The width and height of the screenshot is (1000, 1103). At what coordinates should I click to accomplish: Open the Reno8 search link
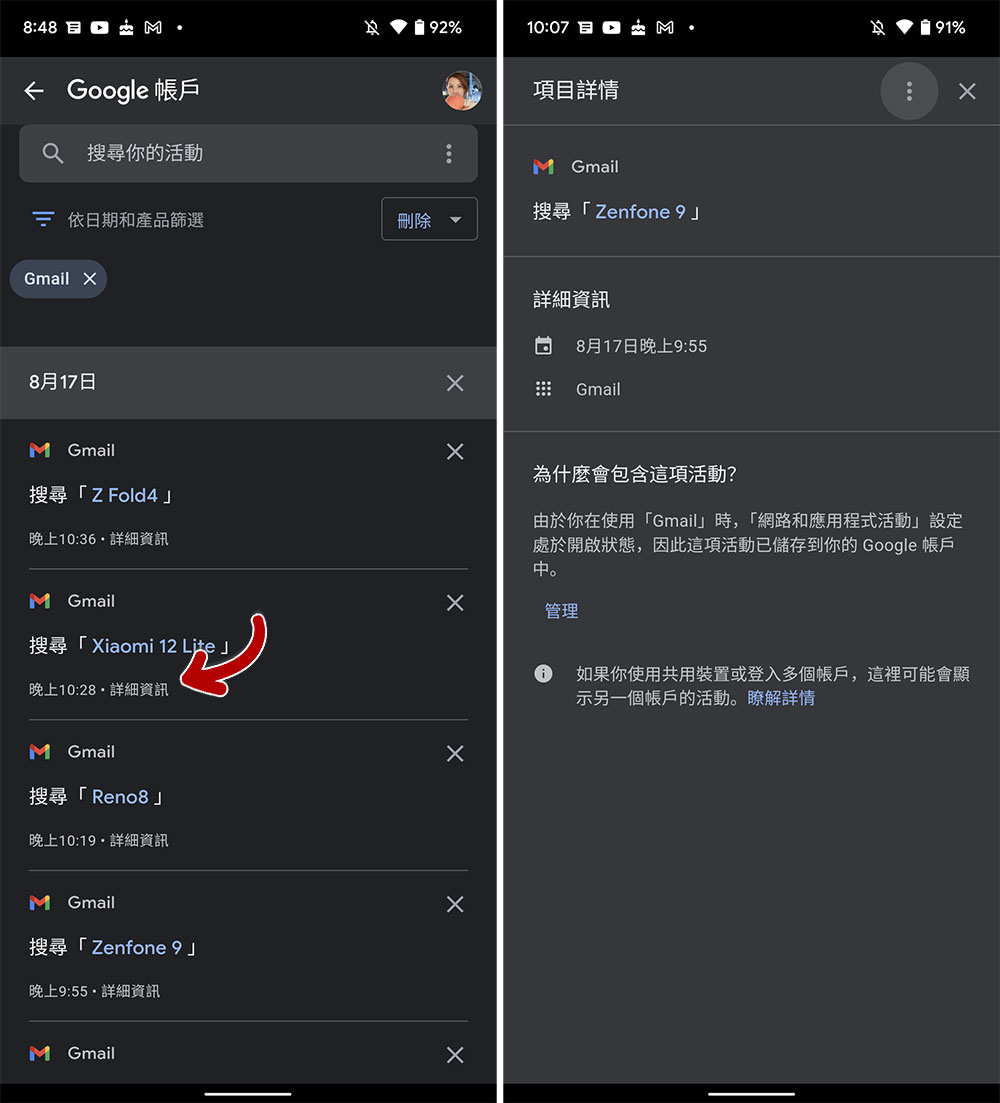click(120, 797)
